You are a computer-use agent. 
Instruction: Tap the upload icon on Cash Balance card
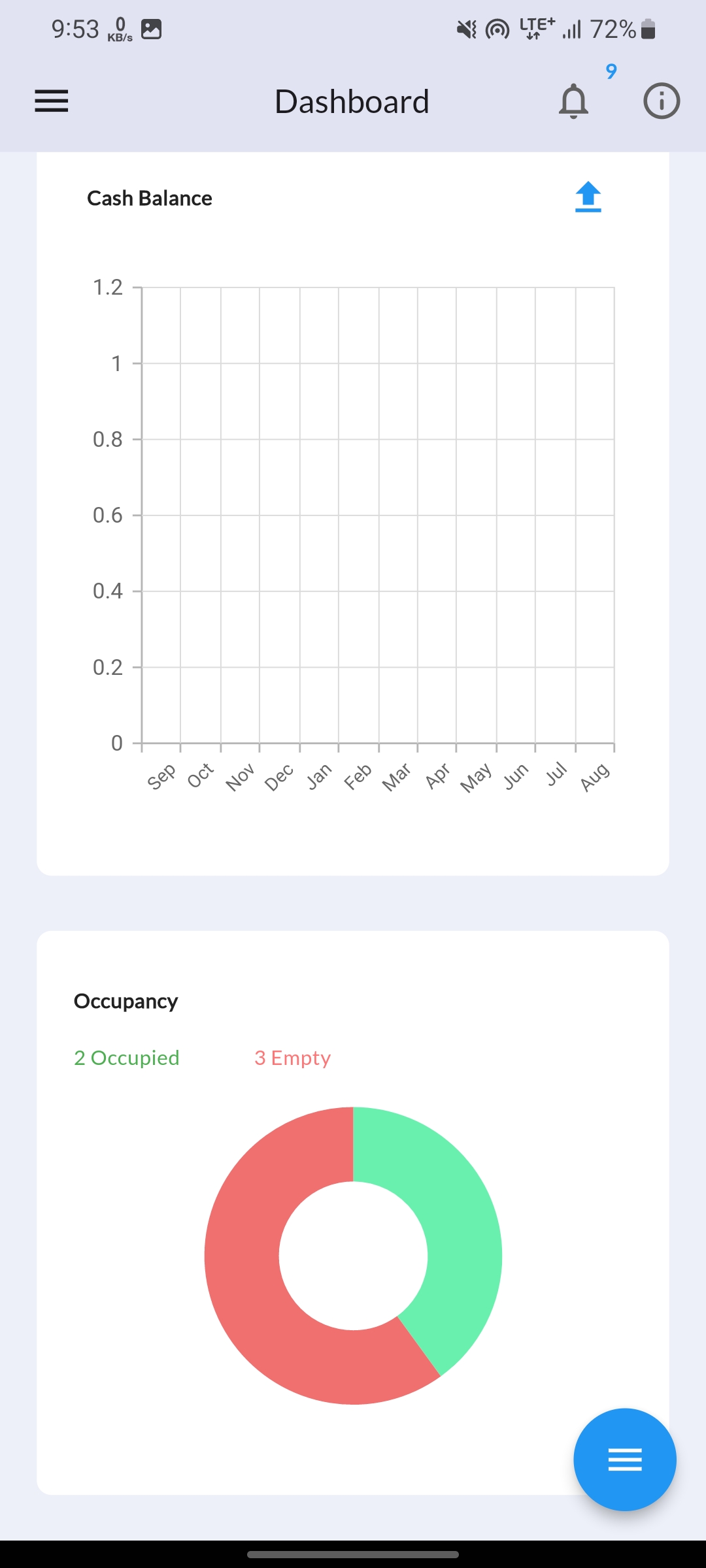(x=588, y=197)
